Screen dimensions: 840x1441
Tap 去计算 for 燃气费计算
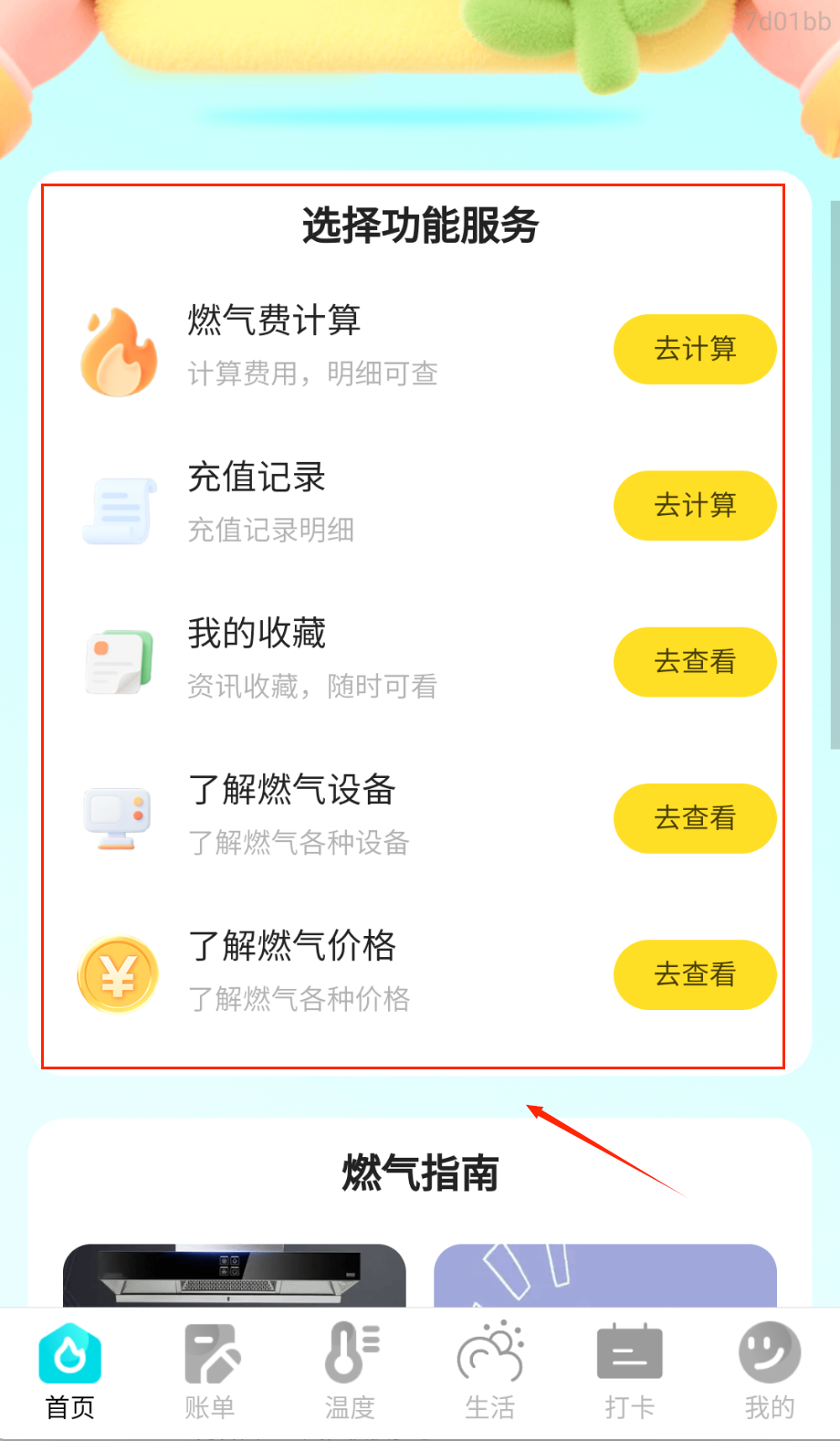(695, 349)
